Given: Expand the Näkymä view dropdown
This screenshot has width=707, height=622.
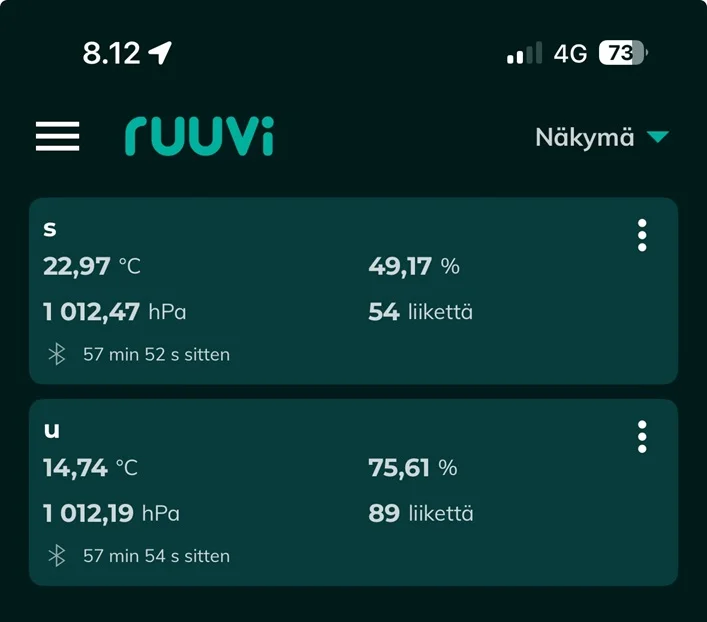Looking at the screenshot, I should coord(601,137).
